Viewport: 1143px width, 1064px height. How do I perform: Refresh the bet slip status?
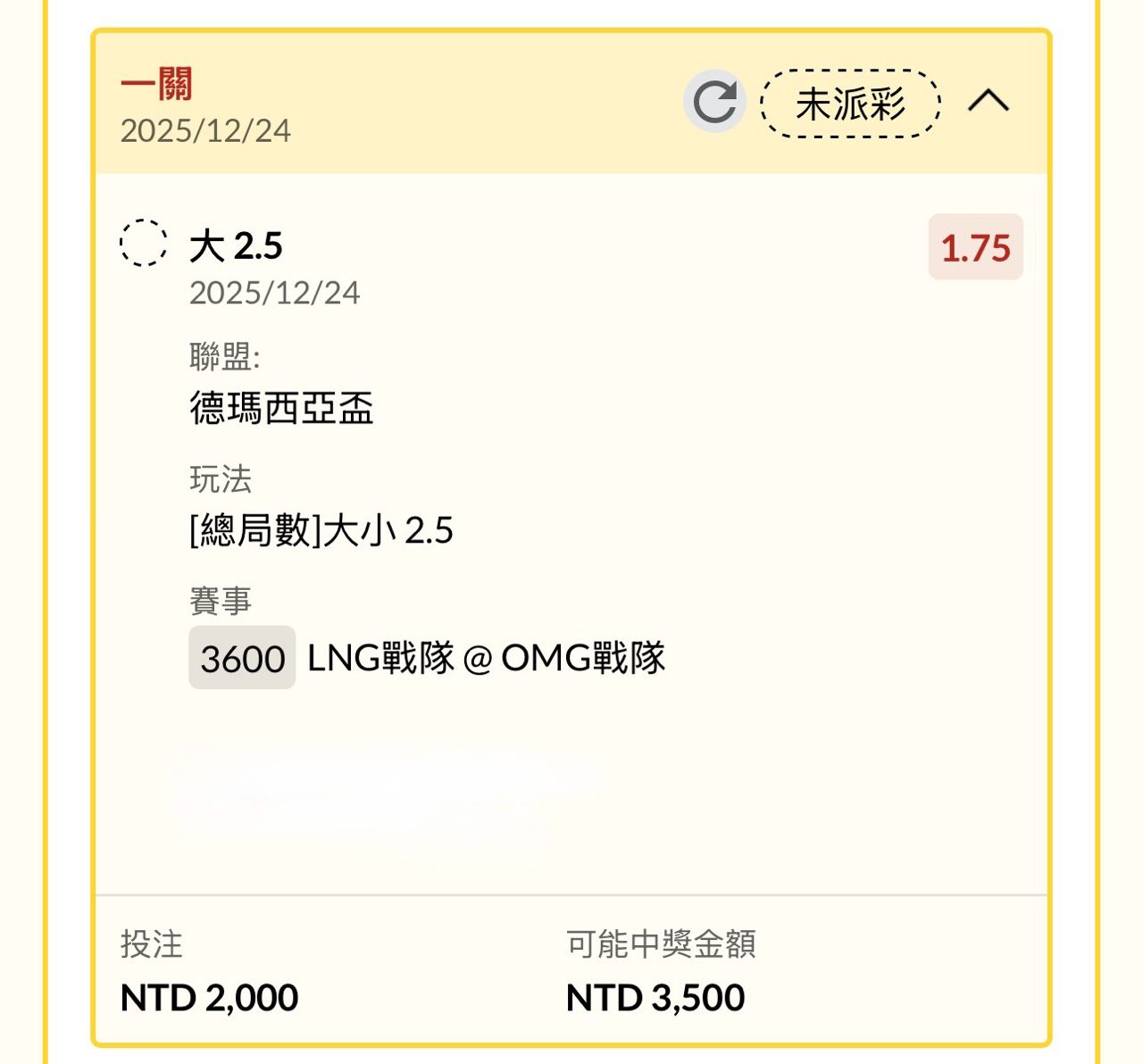[714, 102]
